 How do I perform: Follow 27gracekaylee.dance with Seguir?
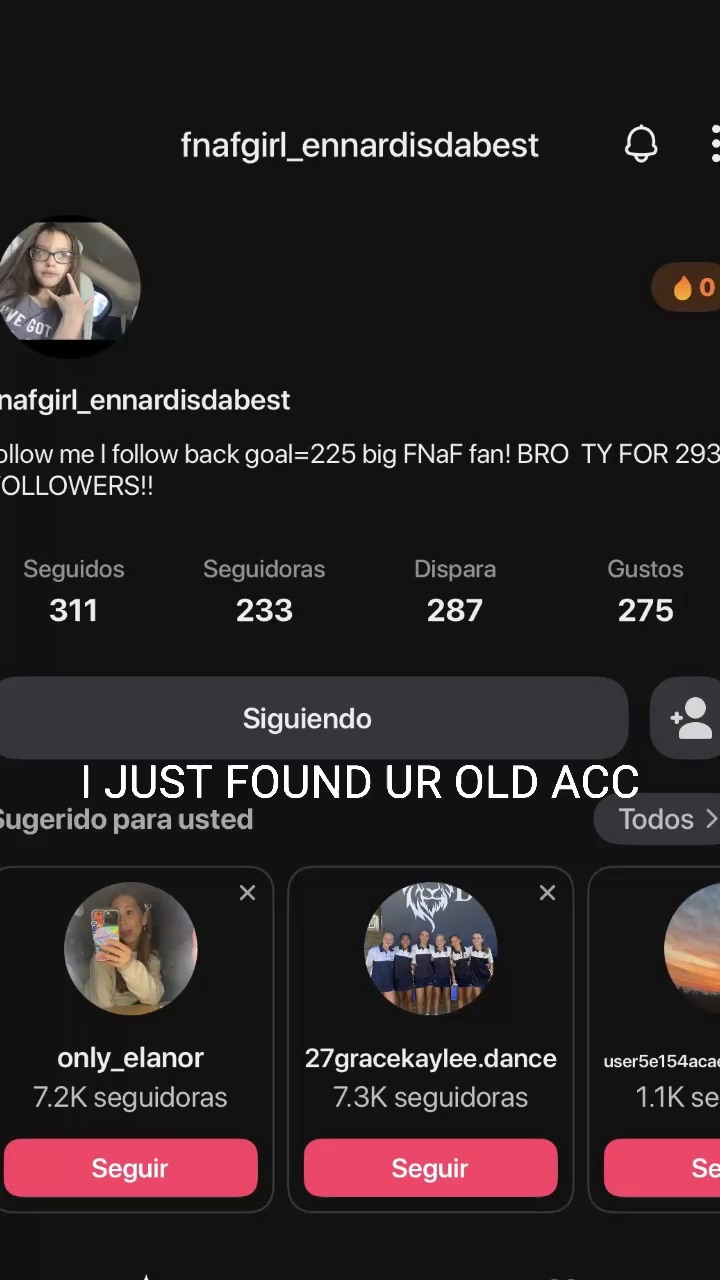[430, 1168]
